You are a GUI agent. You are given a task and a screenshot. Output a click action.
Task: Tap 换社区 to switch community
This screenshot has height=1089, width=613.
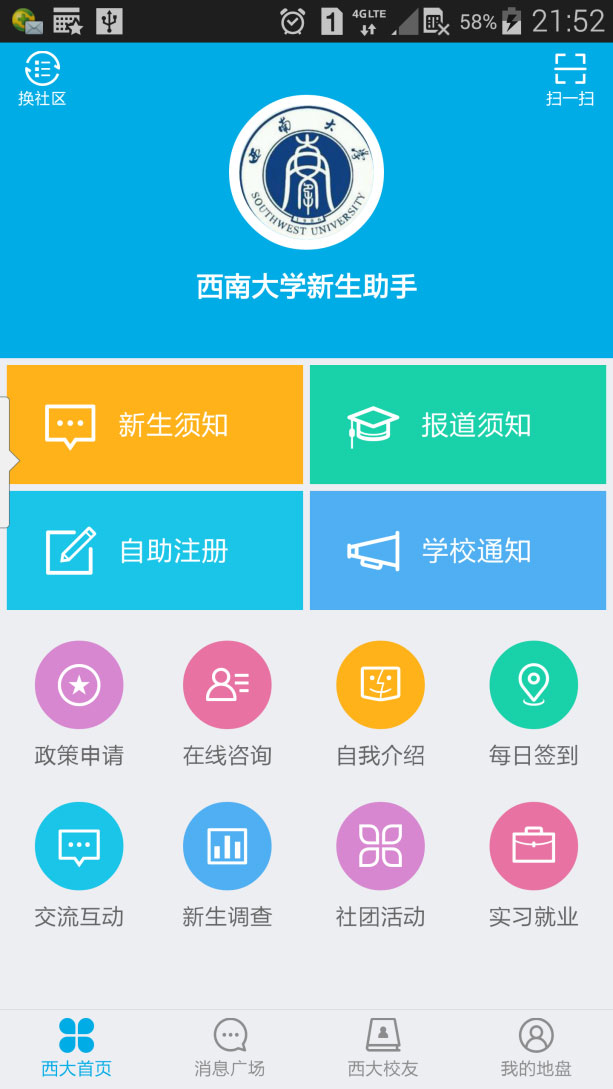(x=42, y=79)
